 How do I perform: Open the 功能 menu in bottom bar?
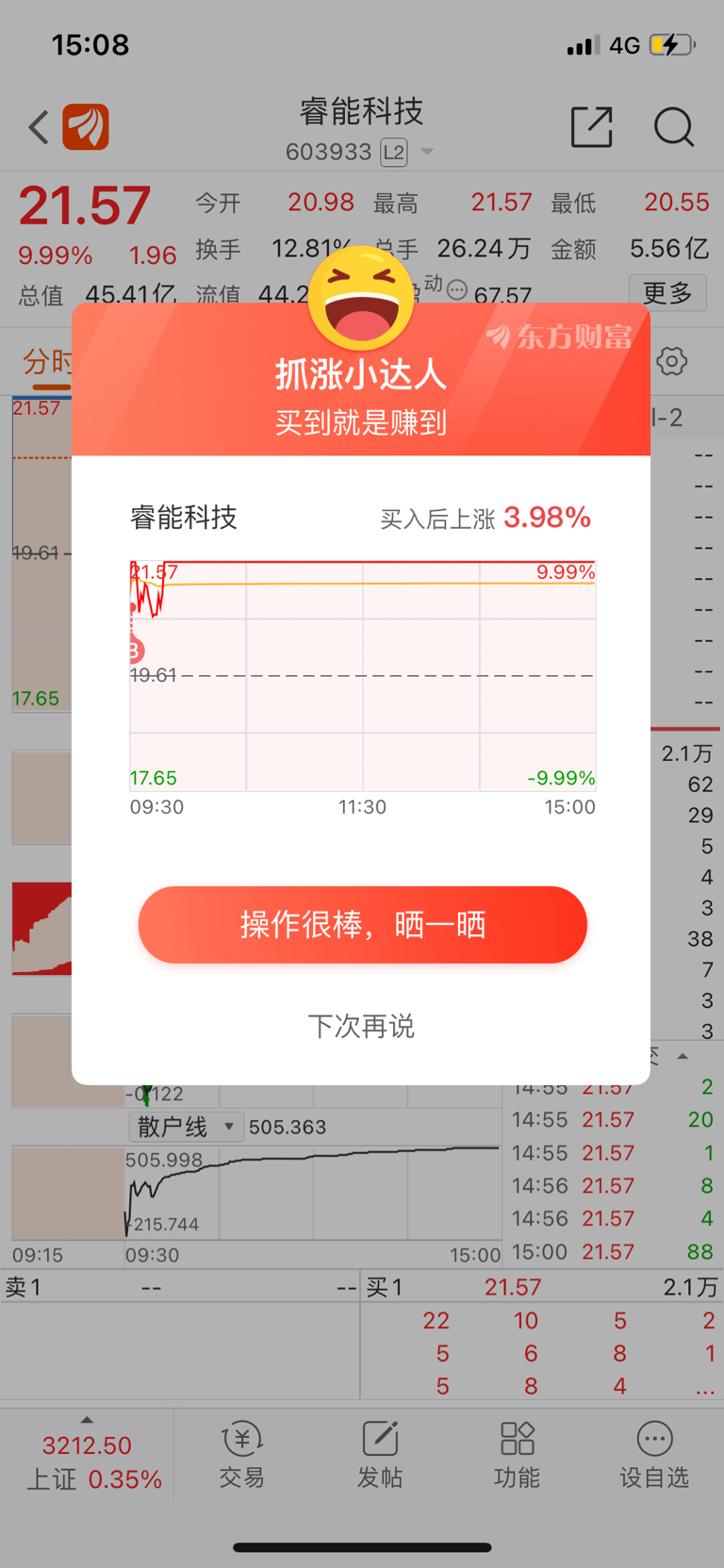[x=518, y=1455]
